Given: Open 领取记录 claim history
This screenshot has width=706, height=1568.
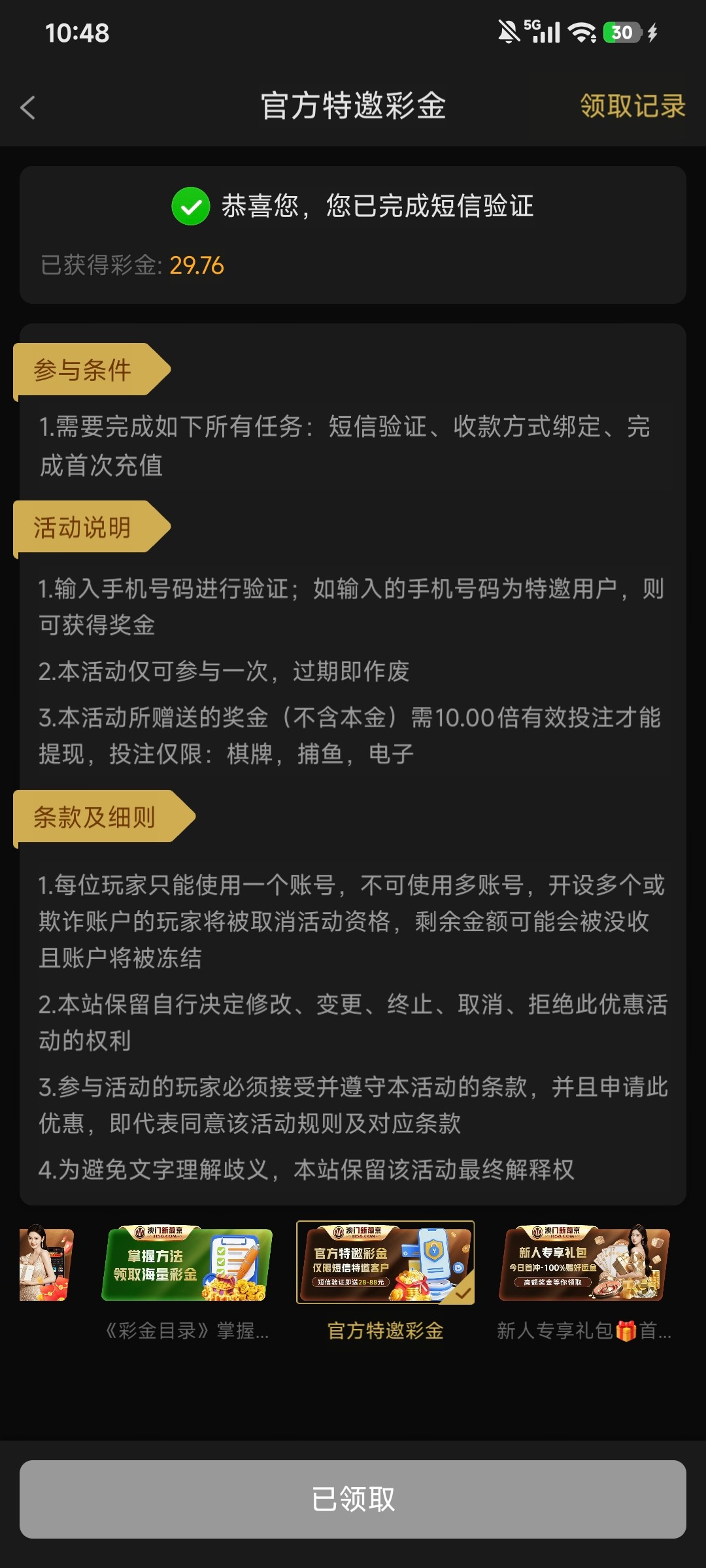Looking at the screenshot, I should click(x=632, y=106).
